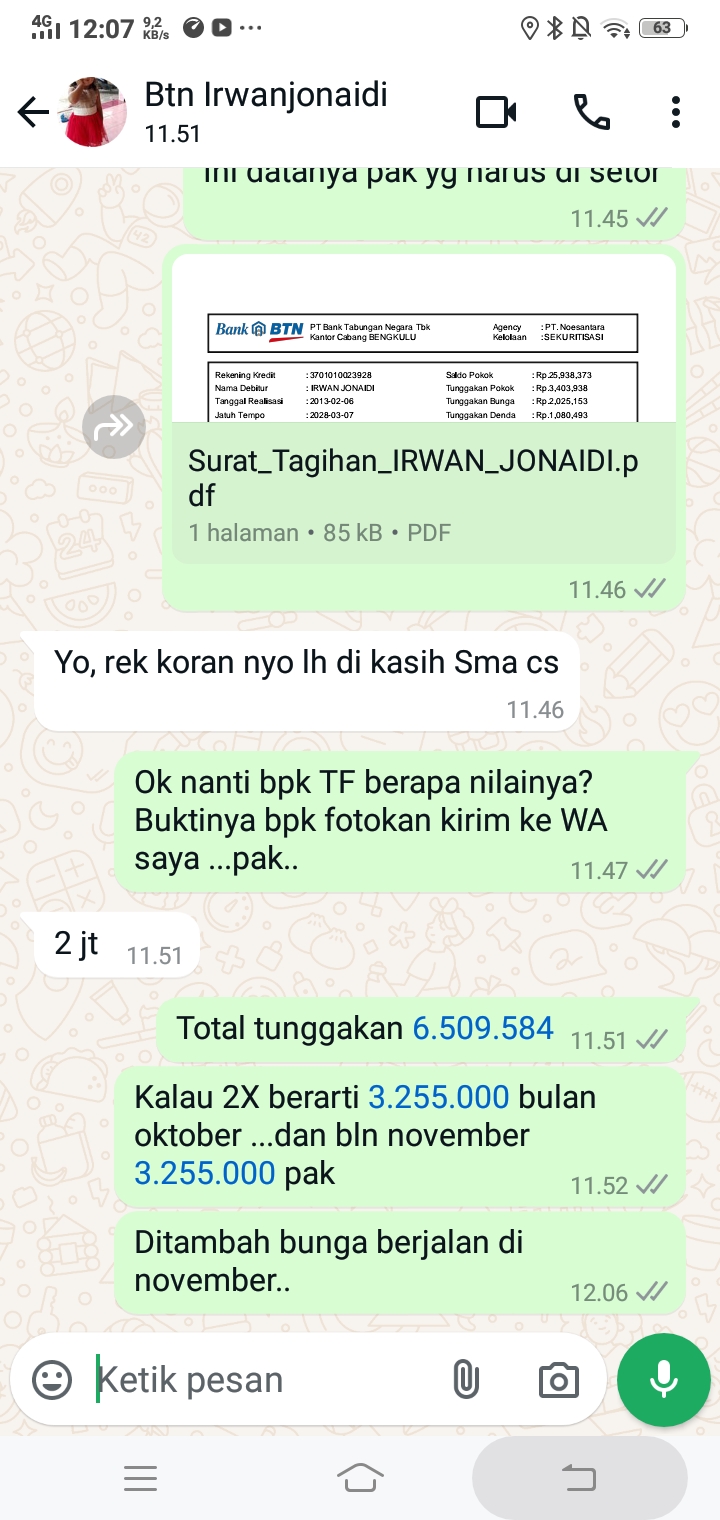Open recent apps from the navigation bar
This screenshot has height=1520, width=720.
[x=140, y=1477]
